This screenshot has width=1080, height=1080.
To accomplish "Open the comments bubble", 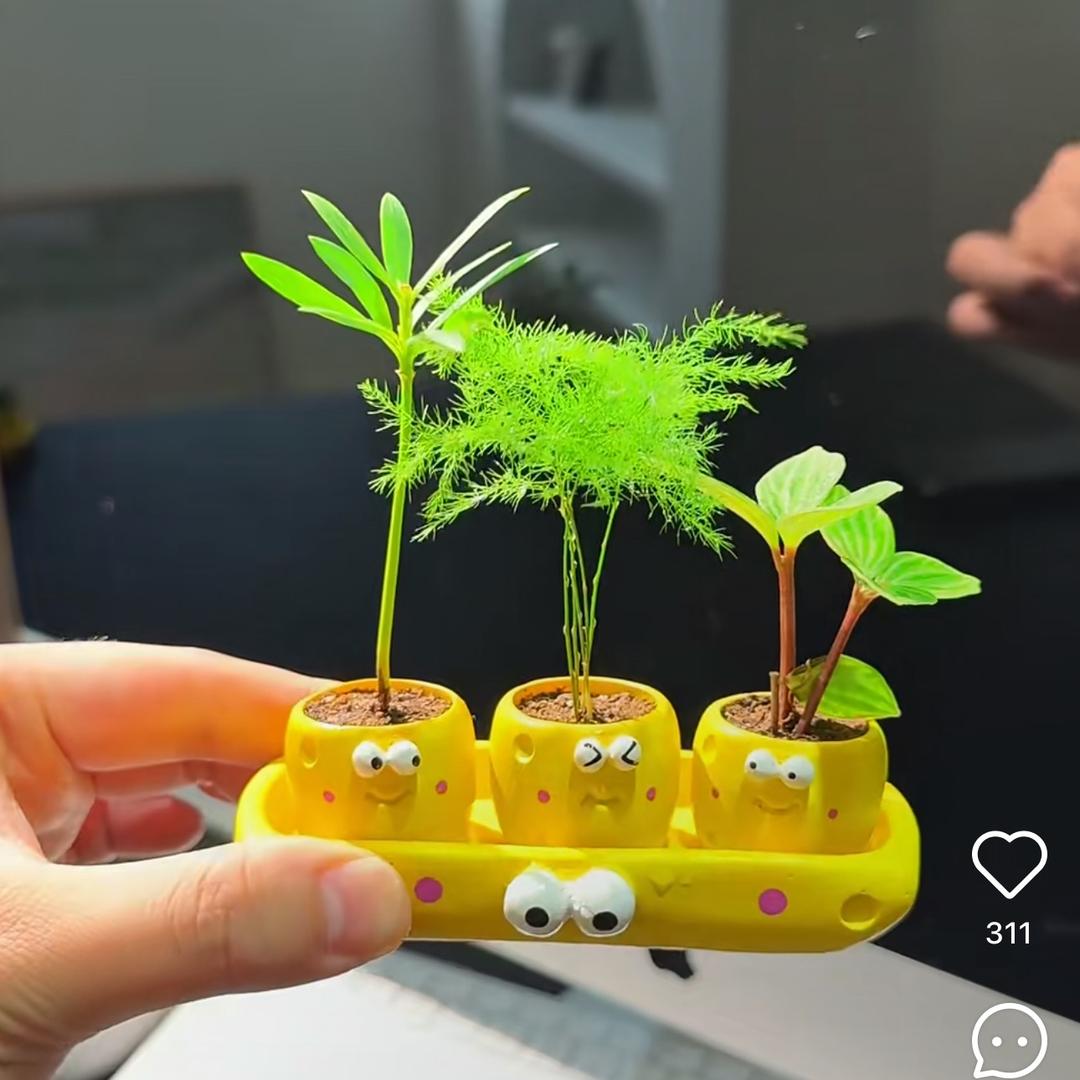I will [1009, 1041].
